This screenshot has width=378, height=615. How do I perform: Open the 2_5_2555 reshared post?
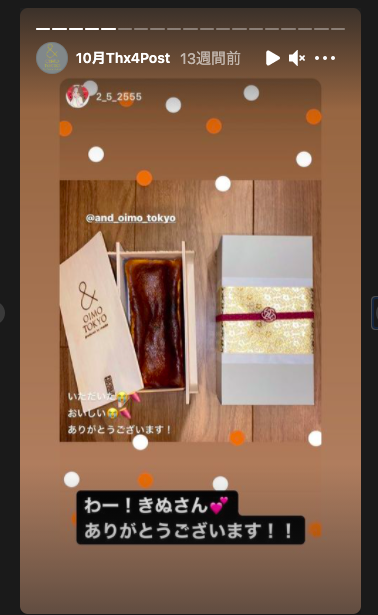[x=190, y=261]
